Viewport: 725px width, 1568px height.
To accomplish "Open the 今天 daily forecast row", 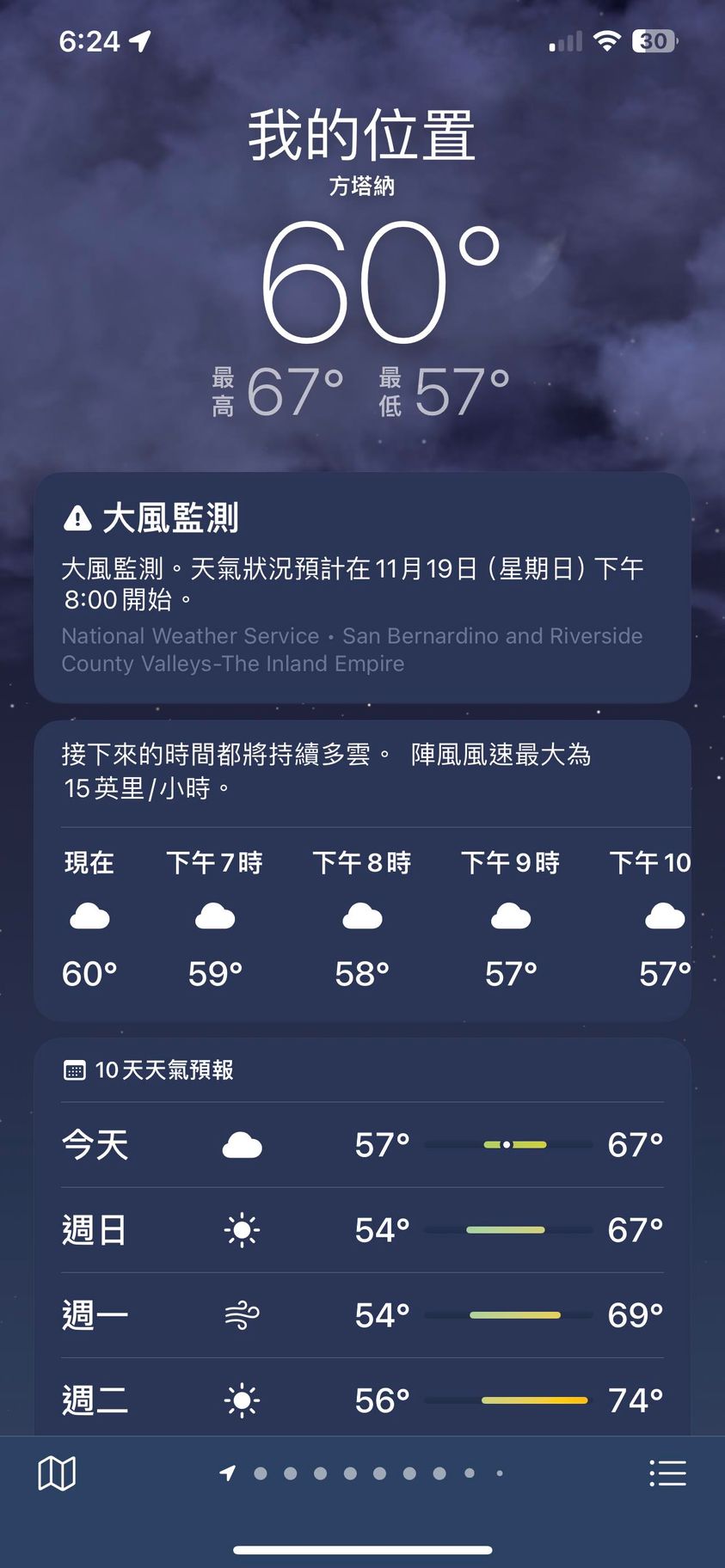I will (362, 1145).
